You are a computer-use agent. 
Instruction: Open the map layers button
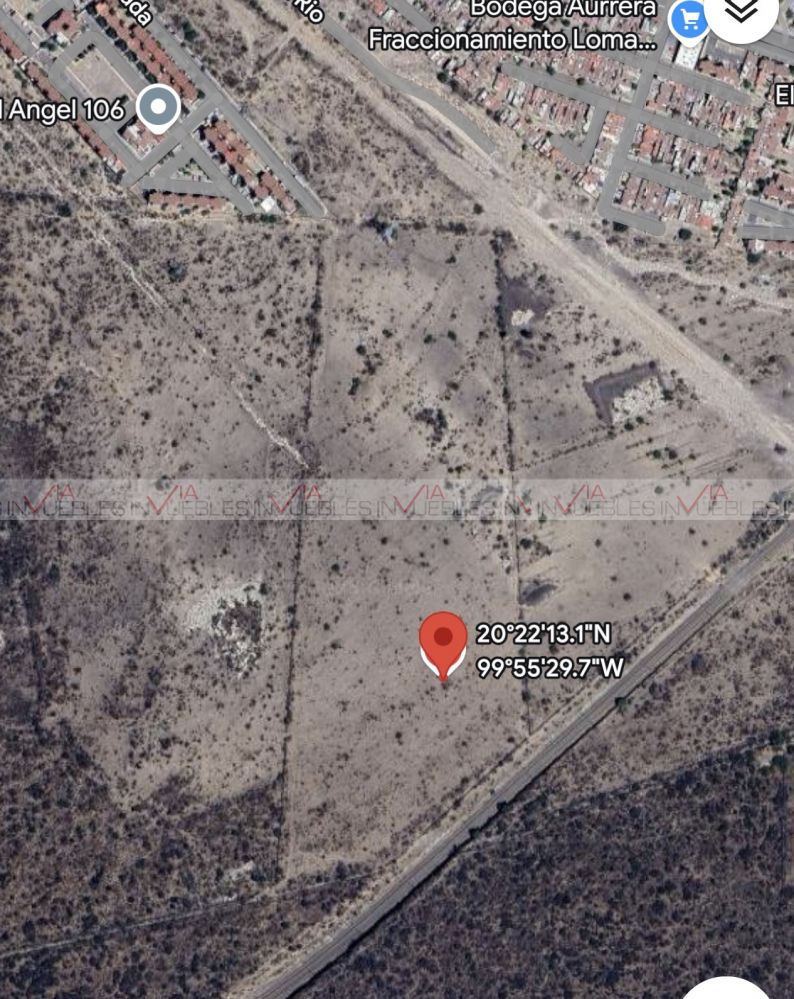pyautogui.click(x=741, y=10)
